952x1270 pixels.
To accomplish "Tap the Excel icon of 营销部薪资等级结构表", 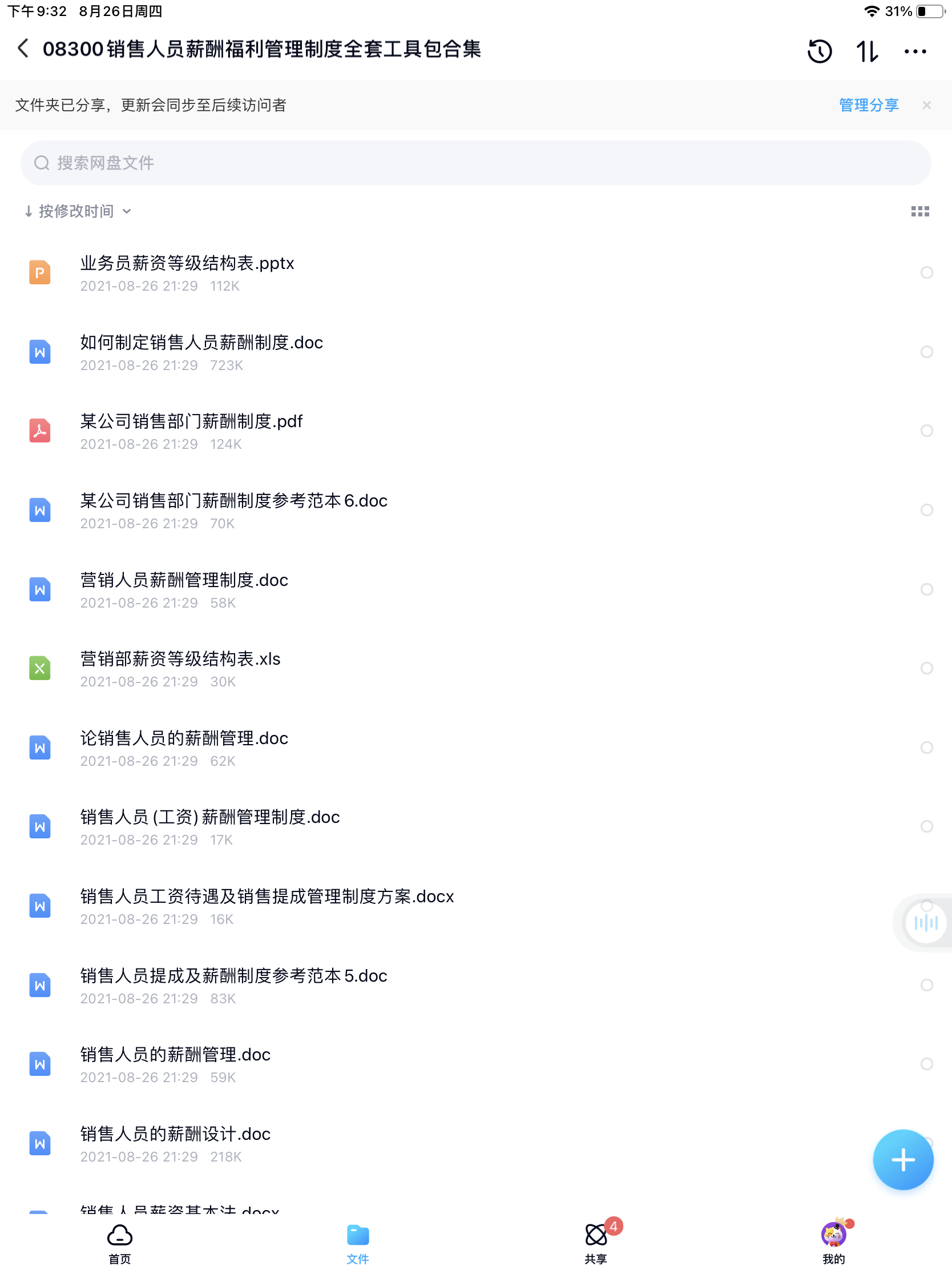I will (39, 668).
